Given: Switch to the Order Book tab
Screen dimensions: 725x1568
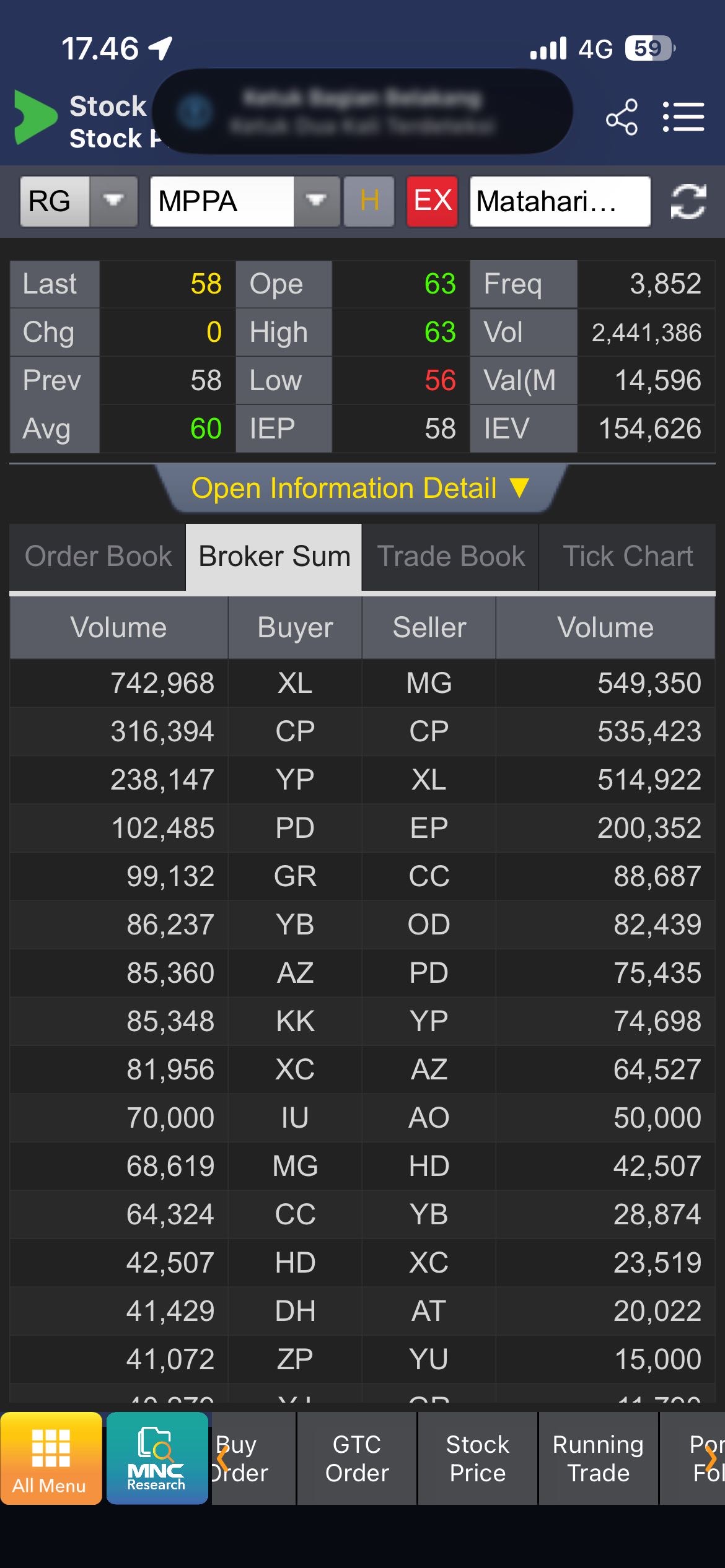Looking at the screenshot, I should (98, 556).
